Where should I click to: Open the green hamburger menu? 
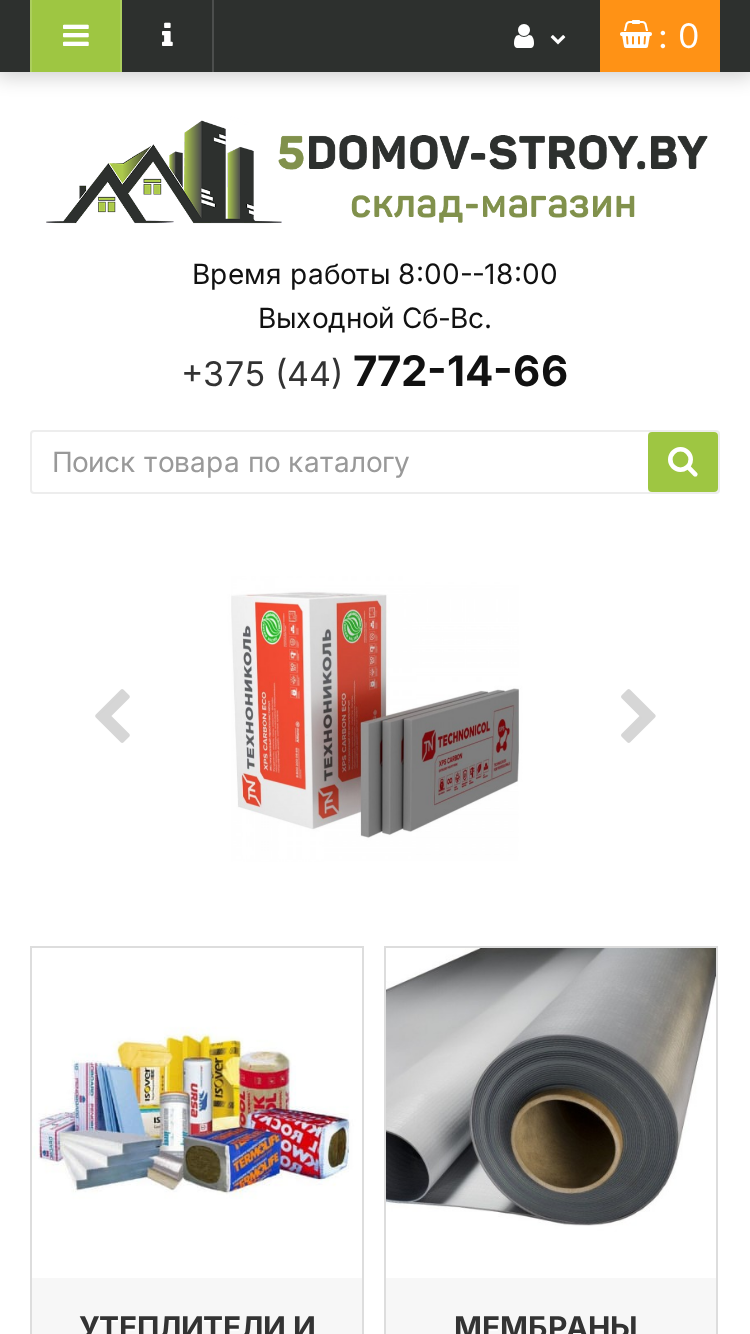[x=76, y=36]
